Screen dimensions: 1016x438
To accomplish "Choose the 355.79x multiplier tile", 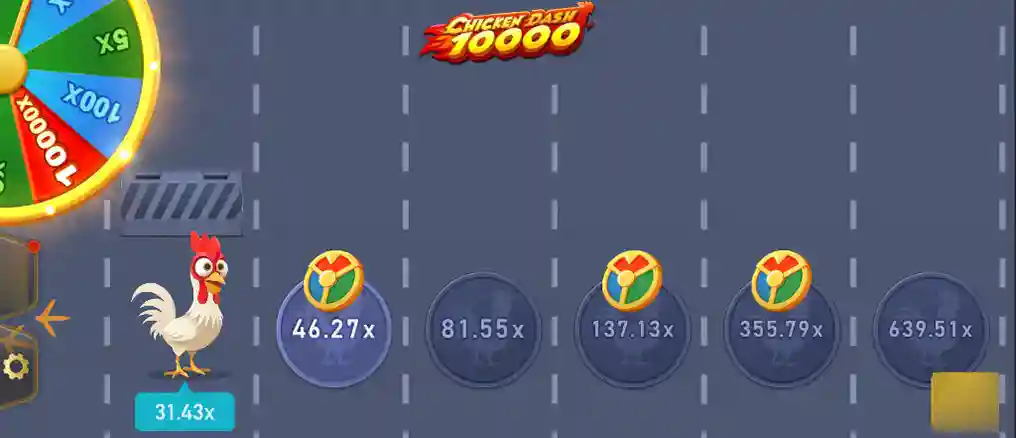I will pos(781,329).
